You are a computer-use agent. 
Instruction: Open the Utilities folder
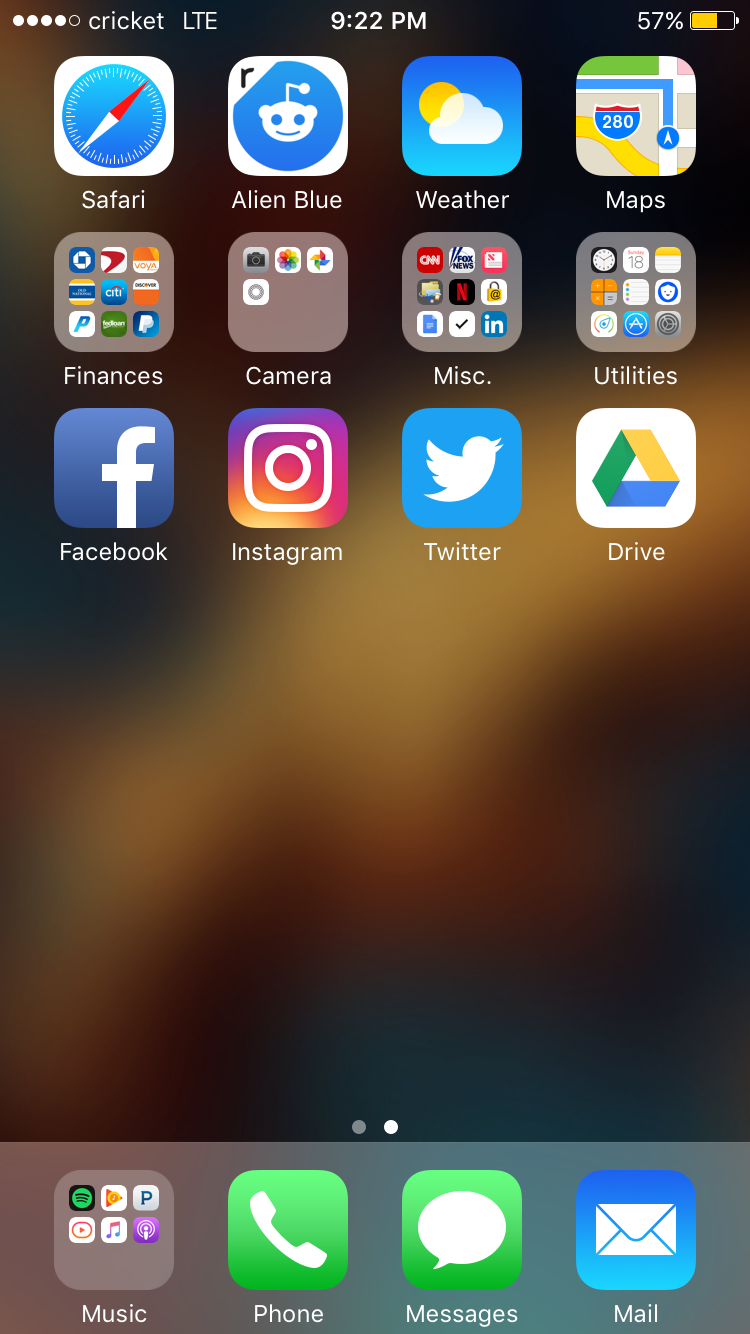tap(636, 292)
